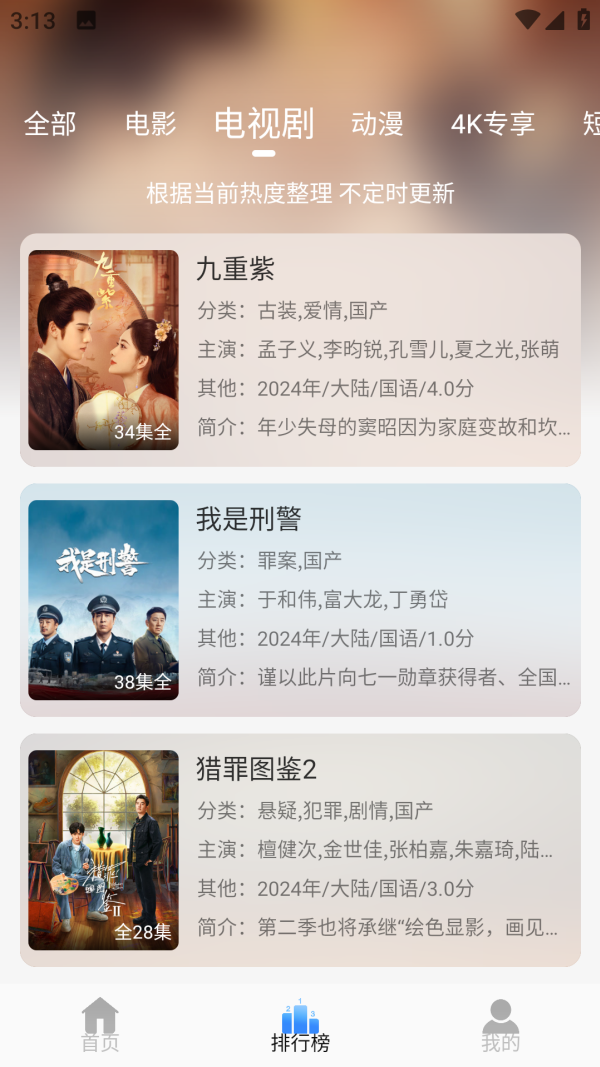The image size is (600, 1067).
Task: Switch to the 全部 category tab
Action: (x=50, y=124)
